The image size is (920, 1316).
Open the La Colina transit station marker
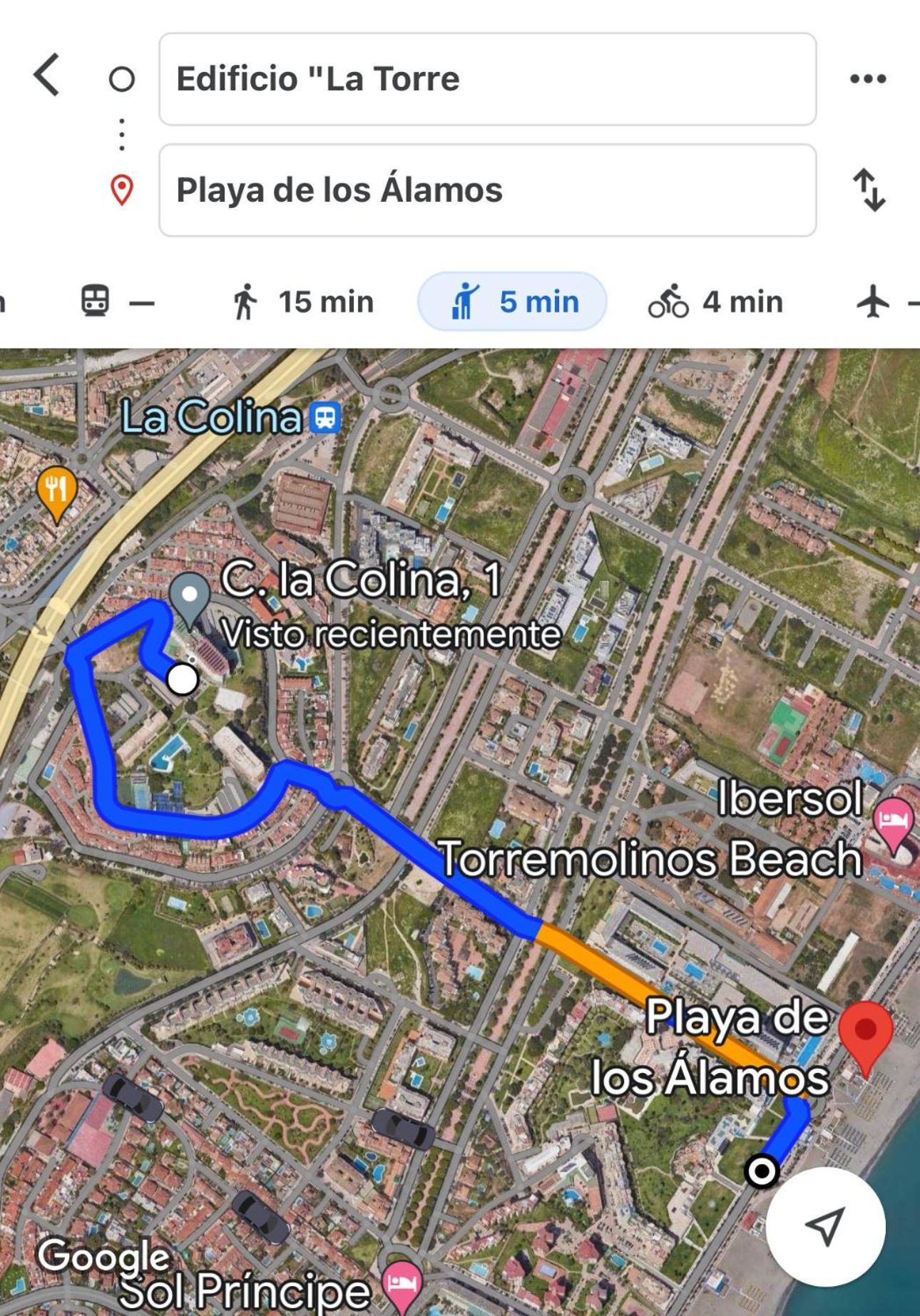coord(326,418)
